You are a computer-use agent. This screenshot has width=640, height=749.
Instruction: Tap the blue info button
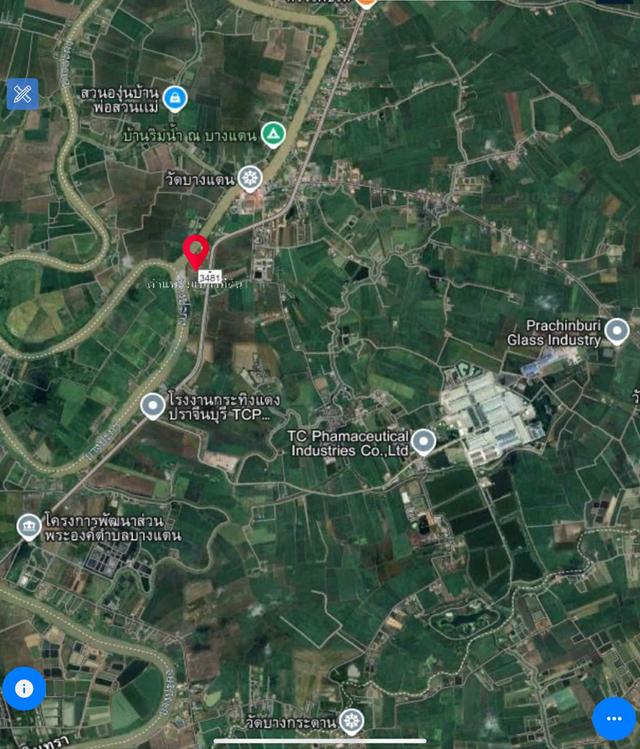24,688
